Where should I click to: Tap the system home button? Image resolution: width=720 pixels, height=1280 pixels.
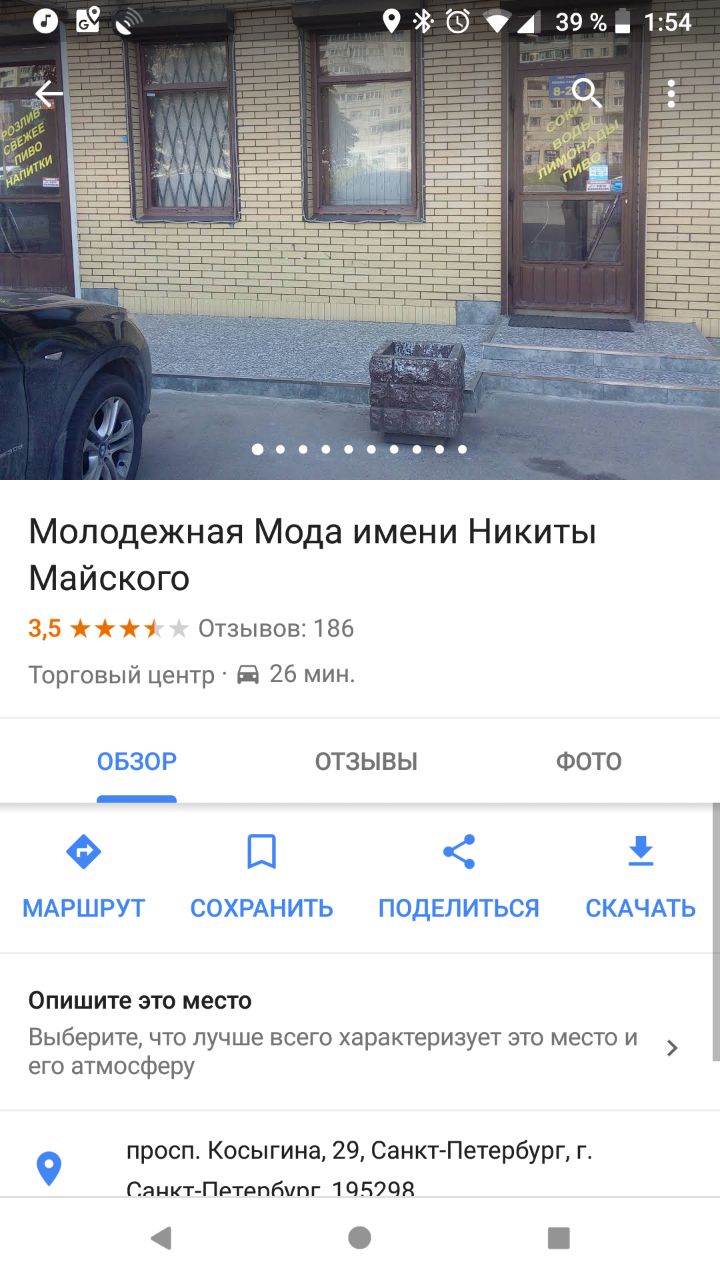(x=360, y=1238)
